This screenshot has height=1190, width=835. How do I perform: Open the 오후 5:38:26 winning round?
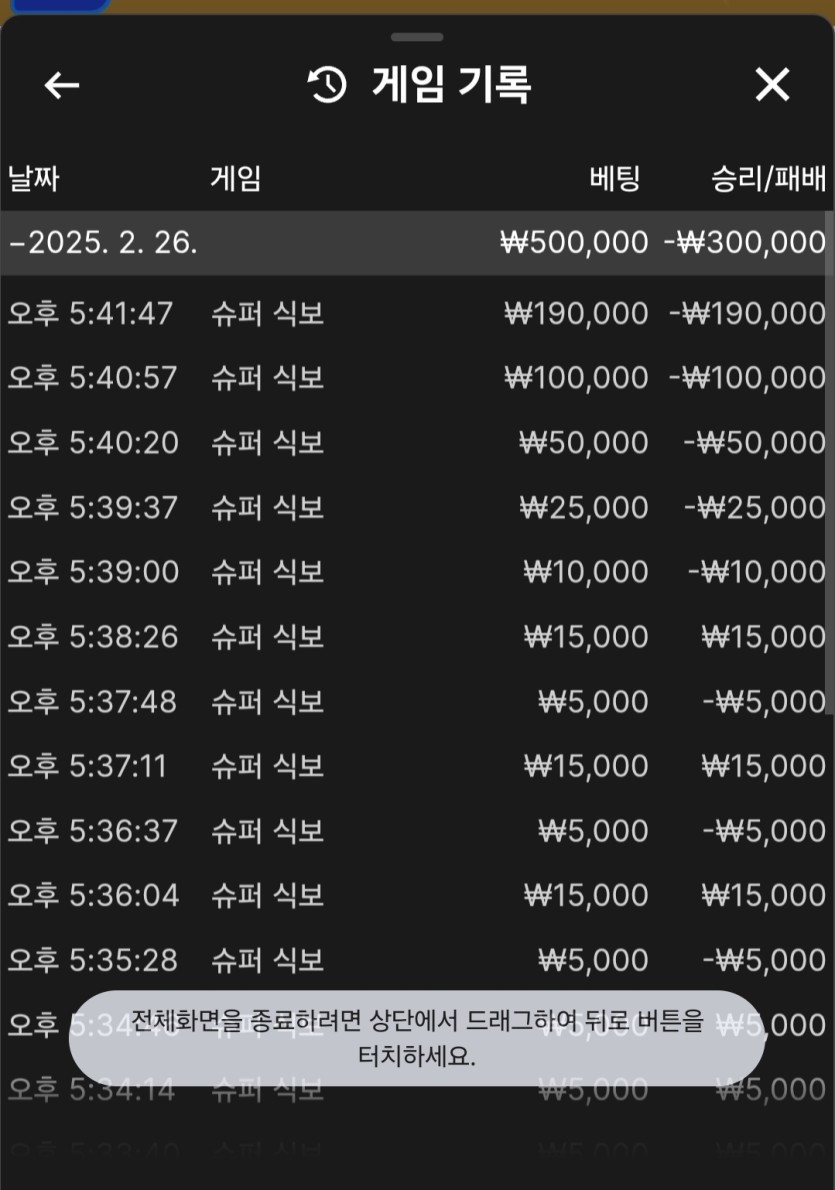click(415, 637)
